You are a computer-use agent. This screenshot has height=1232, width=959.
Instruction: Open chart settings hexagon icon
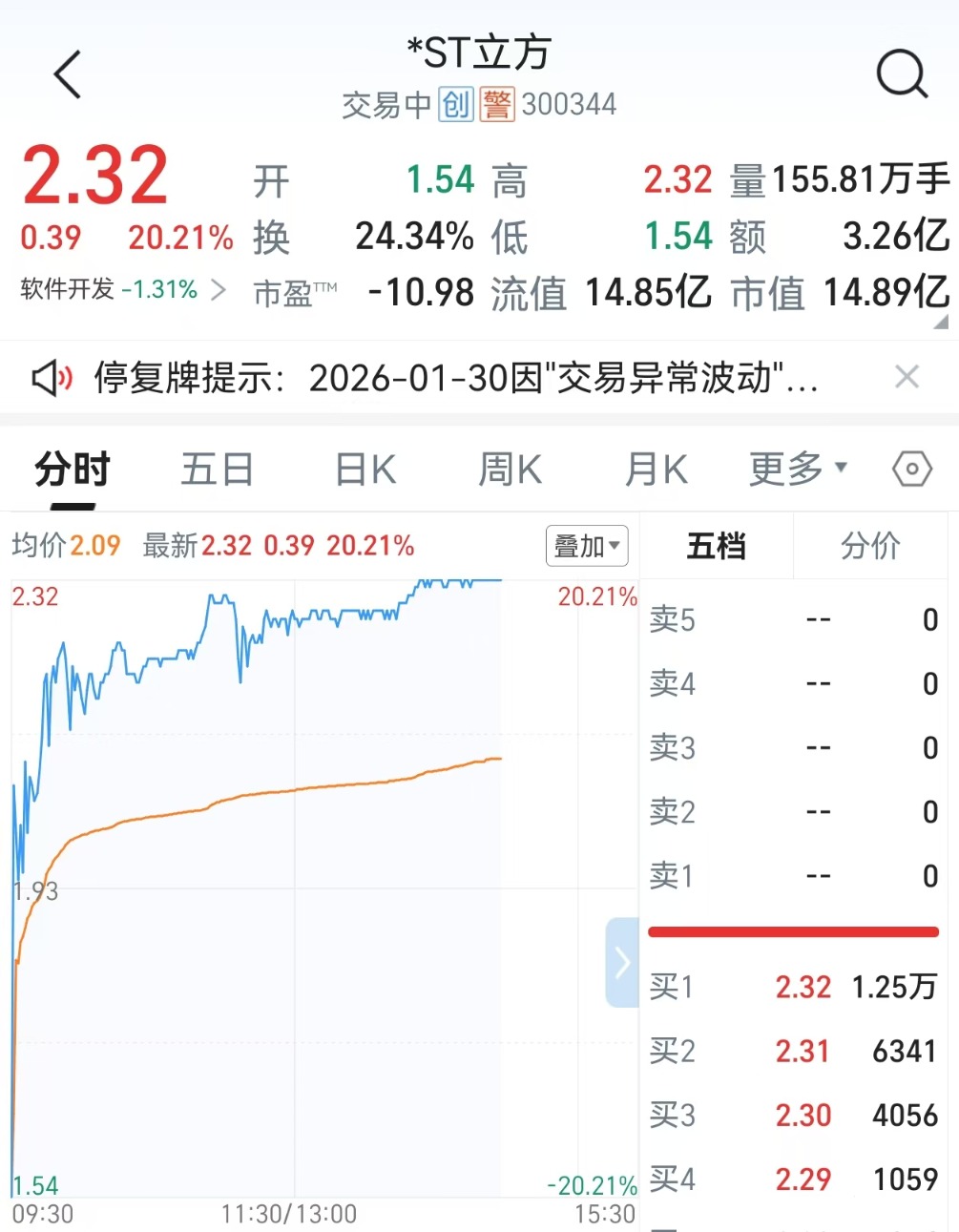[x=911, y=469]
